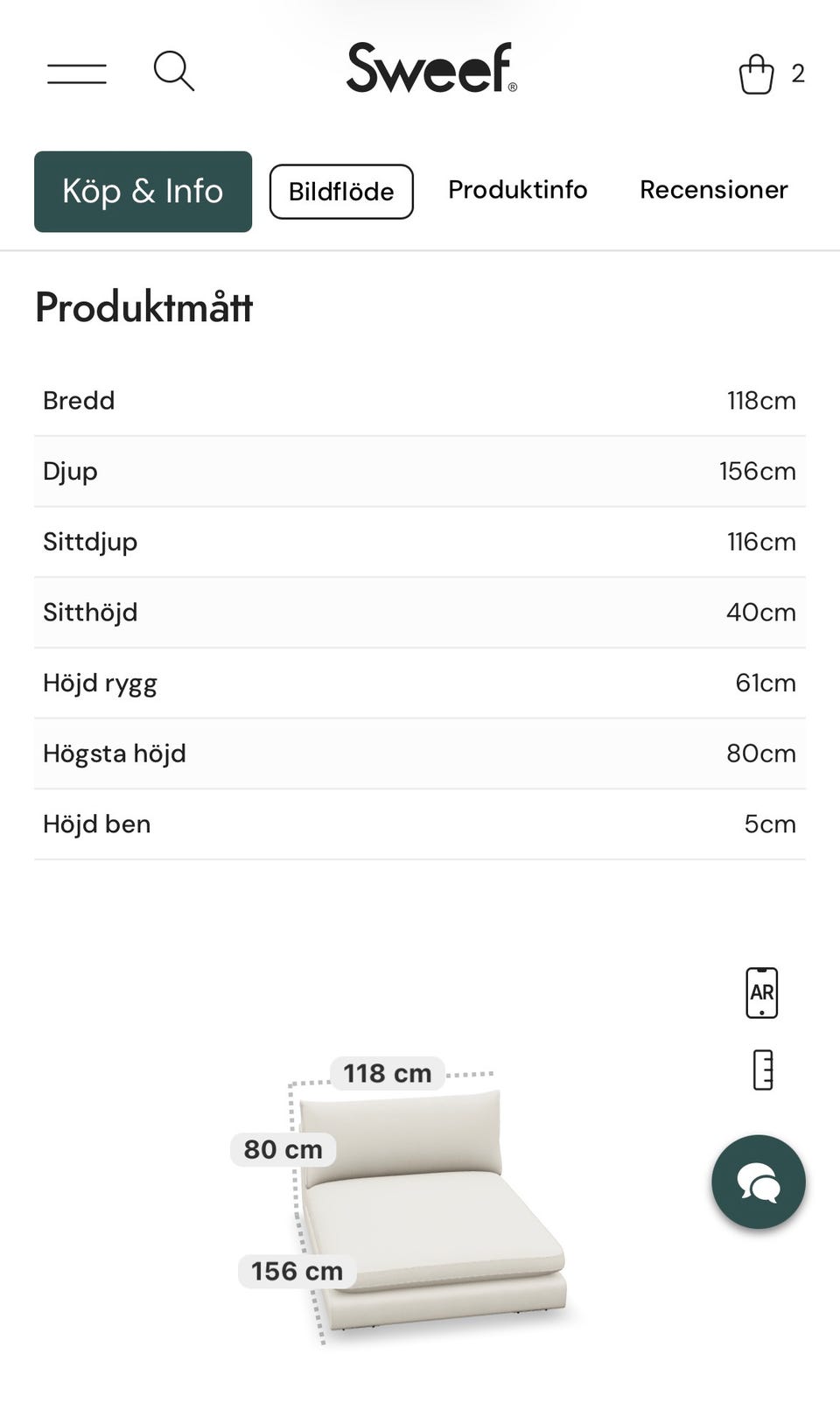The width and height of the screenshot is (840, 1410).
Task: Toggle the ruler measurements icon
Action: pyautogui.click(x=763, y=1070)
